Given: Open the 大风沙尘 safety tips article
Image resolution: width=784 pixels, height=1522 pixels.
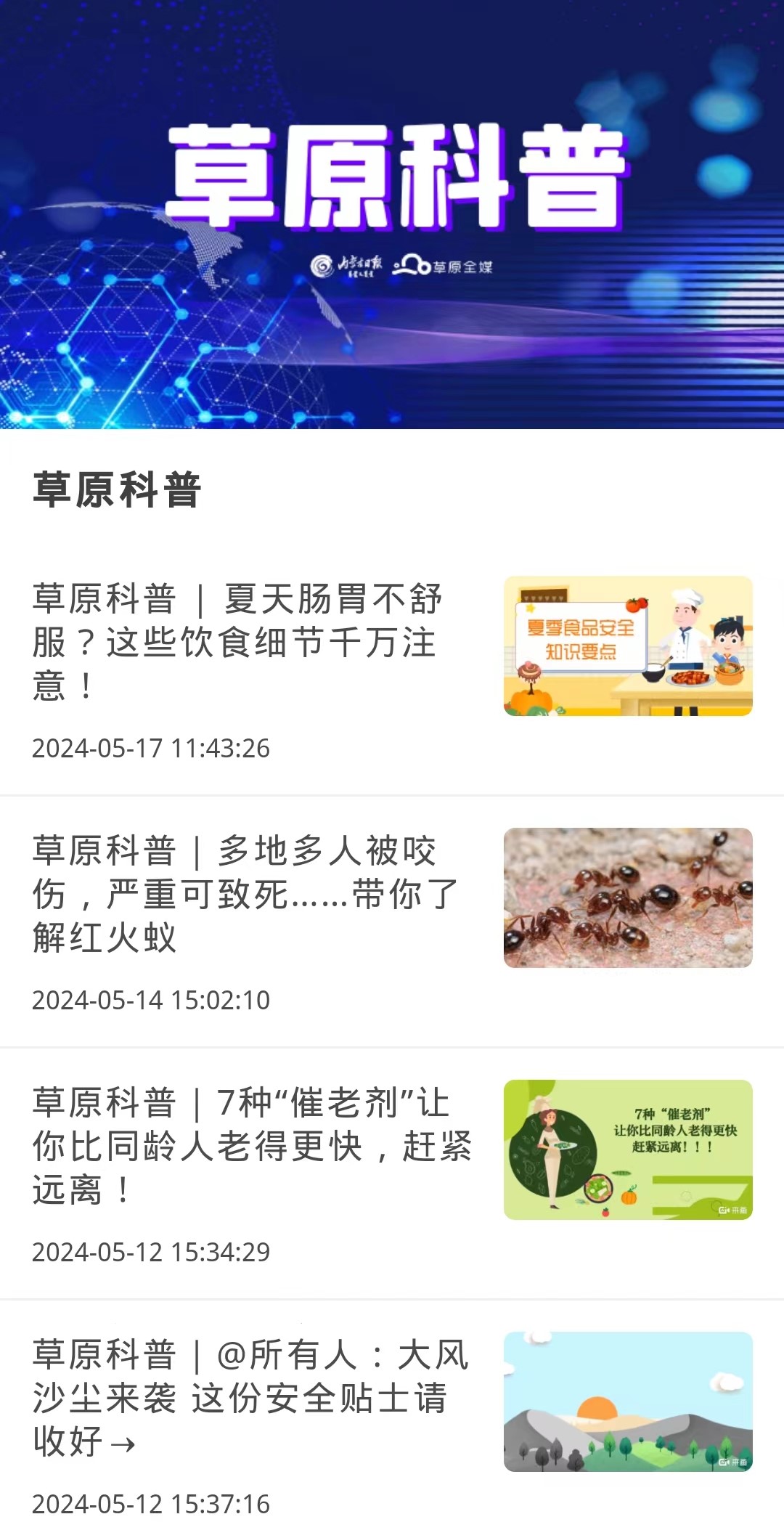Looking at the screenshot, I should [x=250, y=1397].
